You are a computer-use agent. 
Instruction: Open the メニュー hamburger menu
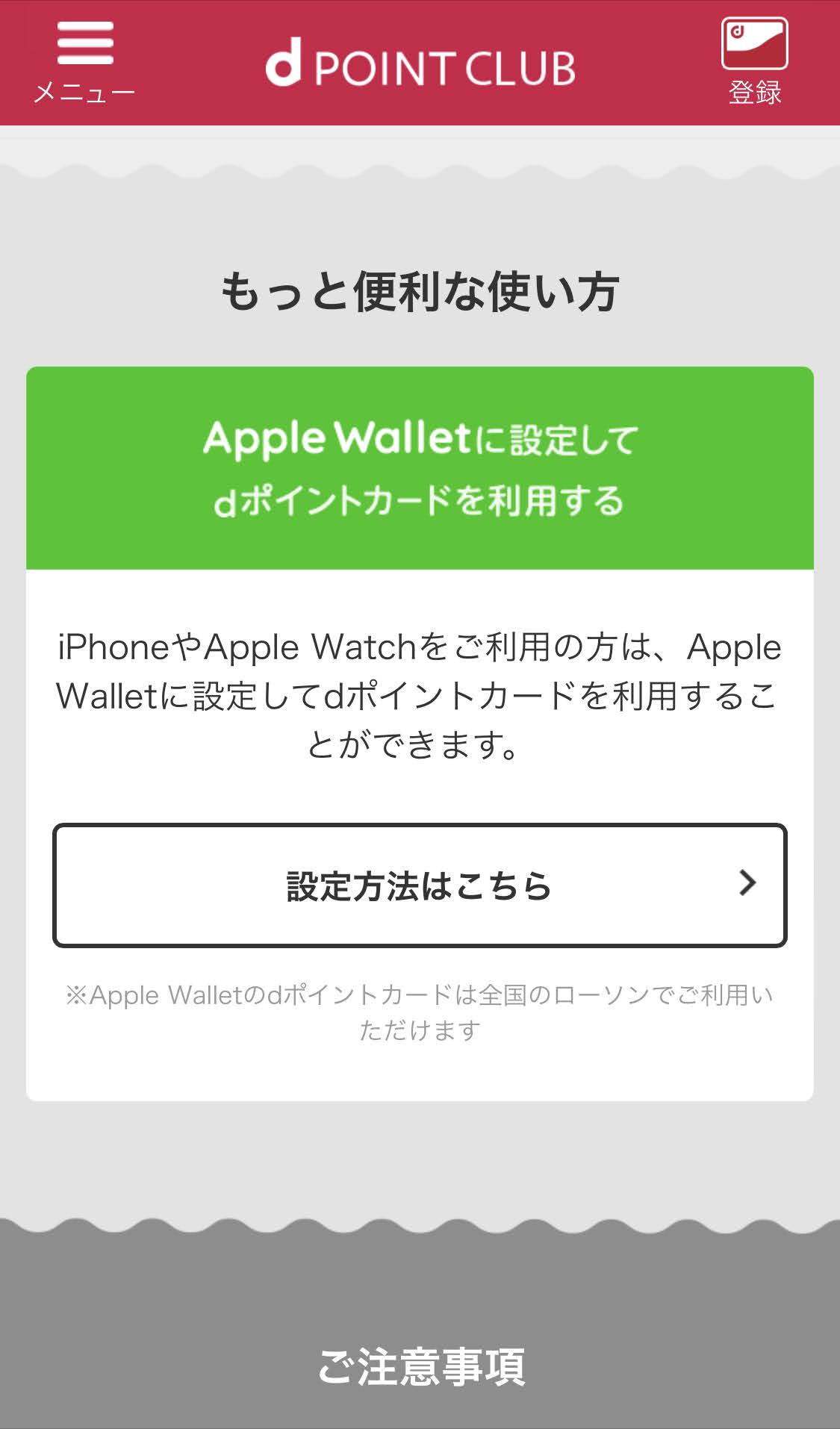coord(84,60)
